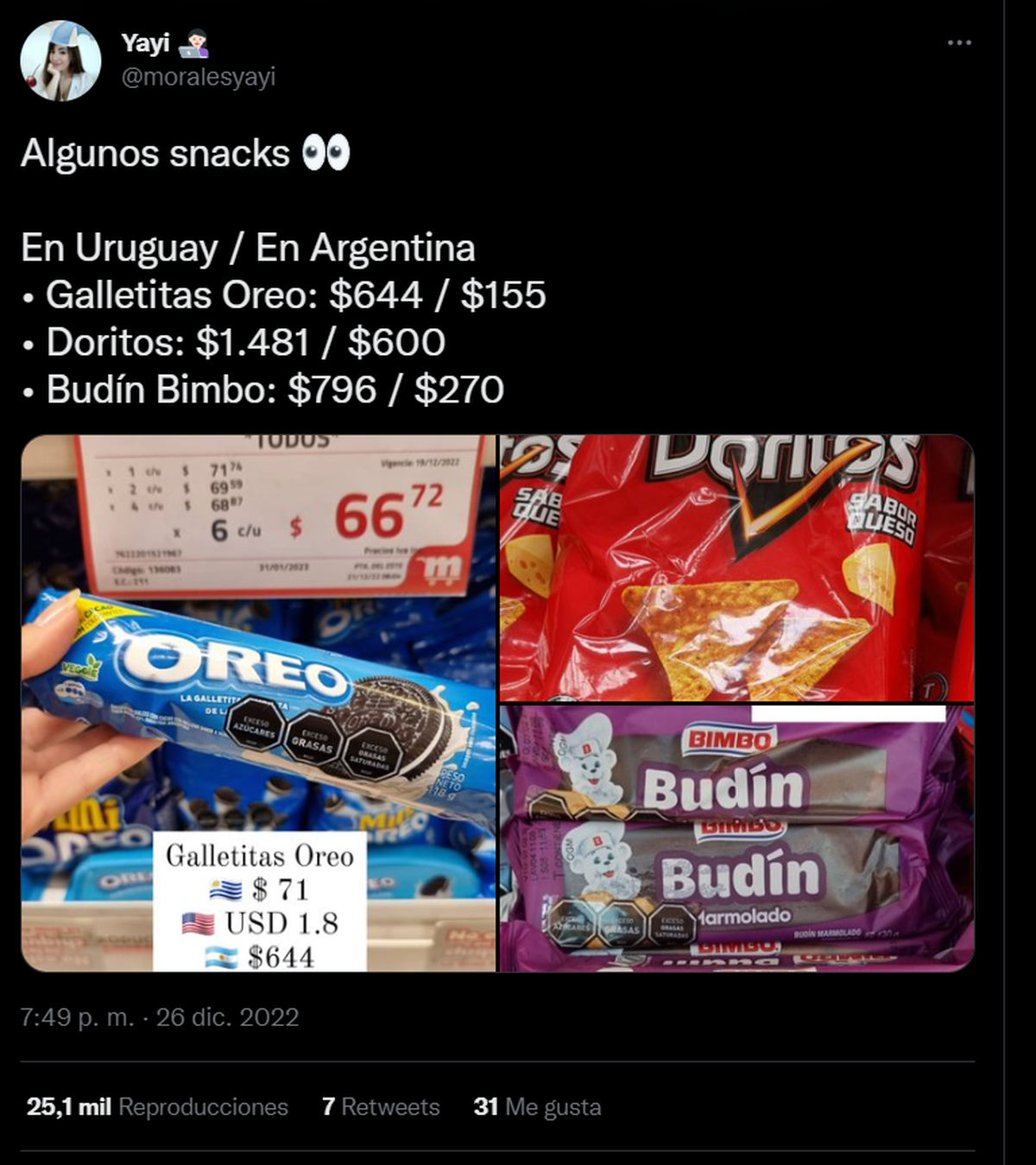
Task: See who liked via 31 Me gusta
Action: pyautogui.click(x=537, y=1106)
